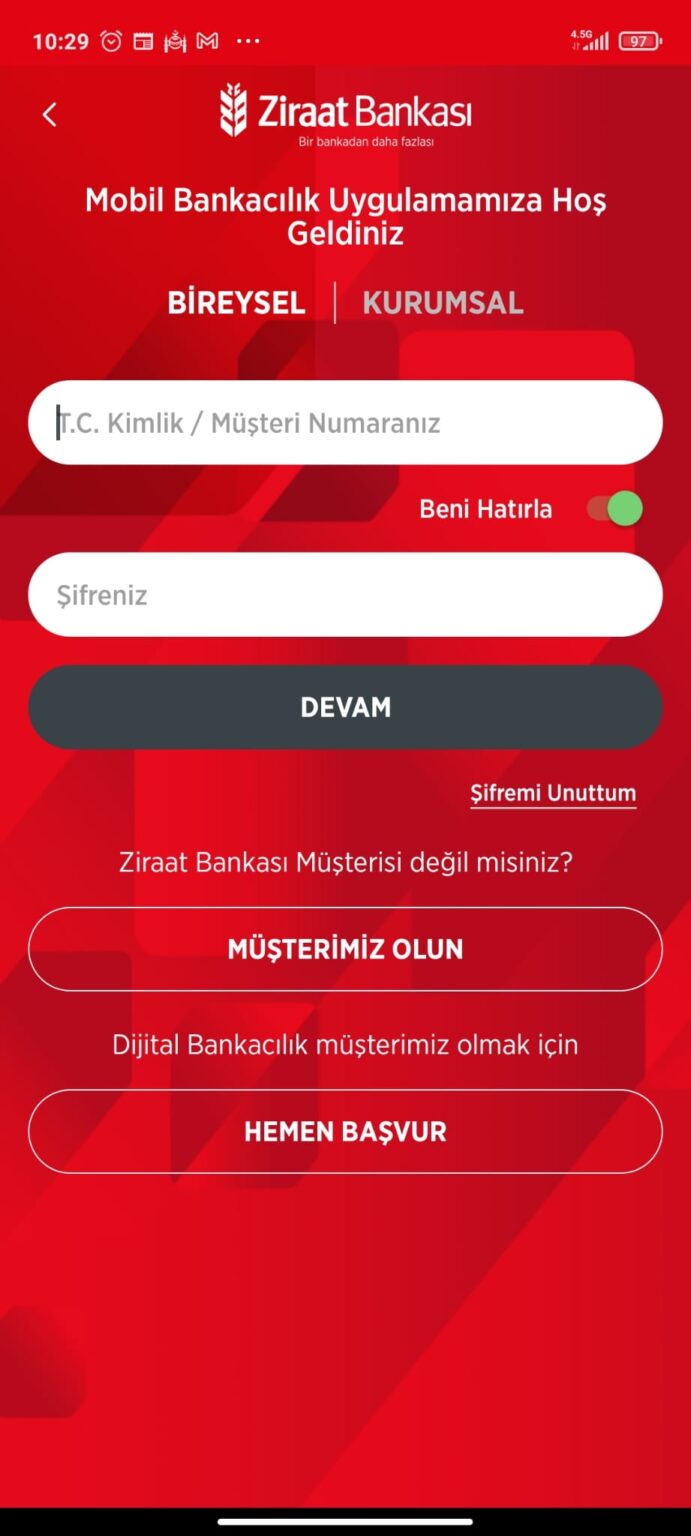Tap MÜŞTERİMİZ OLUN button
Image resolution: width=691 pixels, height=1536 pixels.
[345, 949]
